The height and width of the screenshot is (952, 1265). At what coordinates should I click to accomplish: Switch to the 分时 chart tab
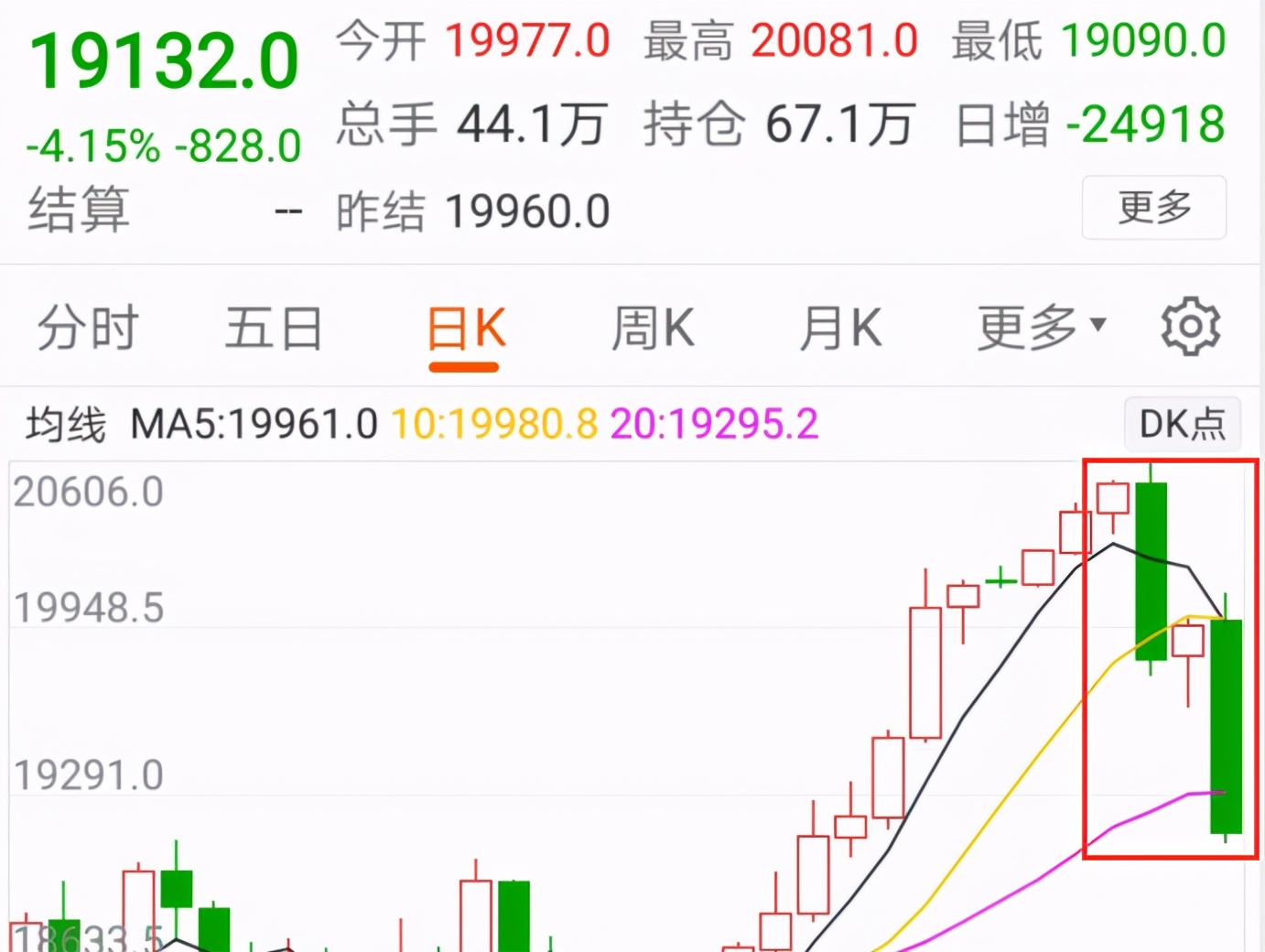(88, 327)
